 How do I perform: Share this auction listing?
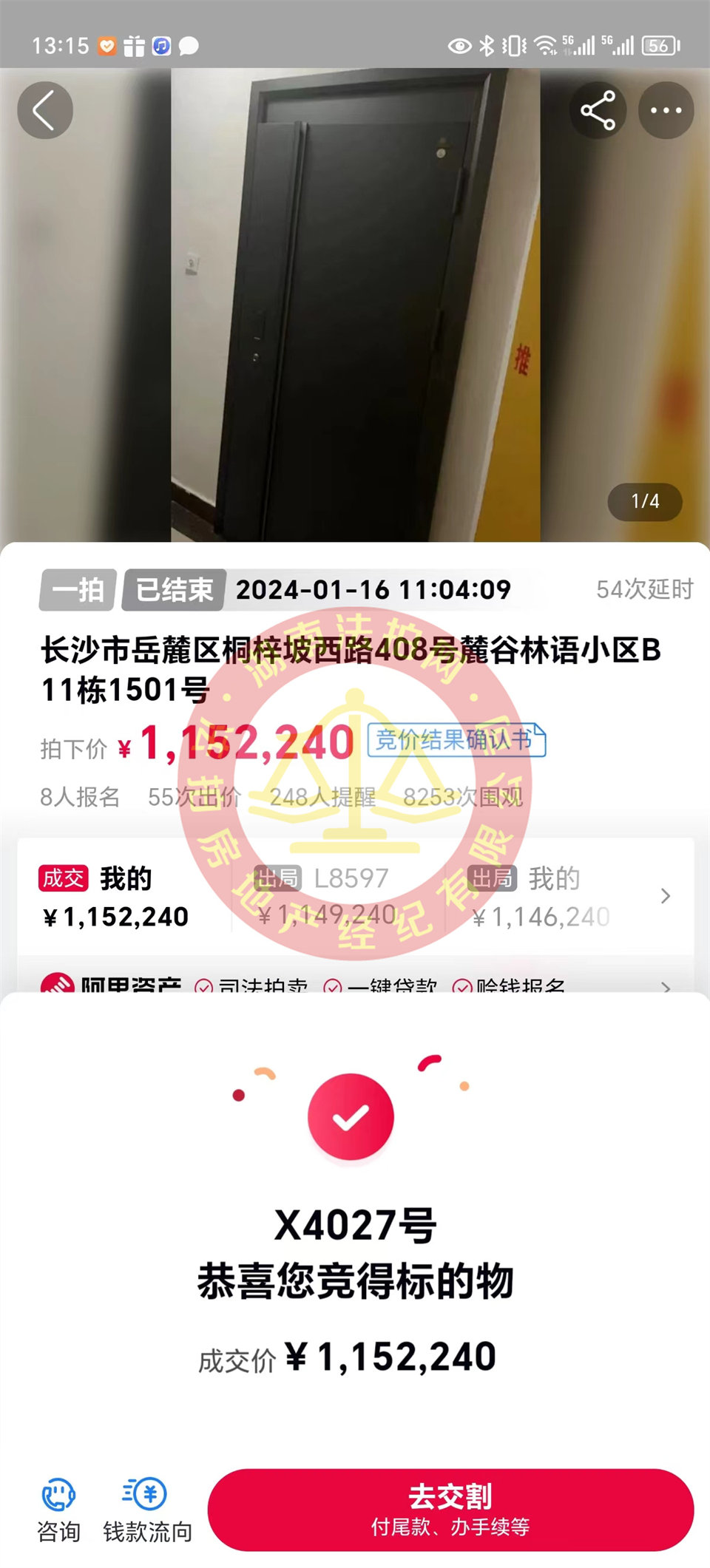(x=598, y=111)
